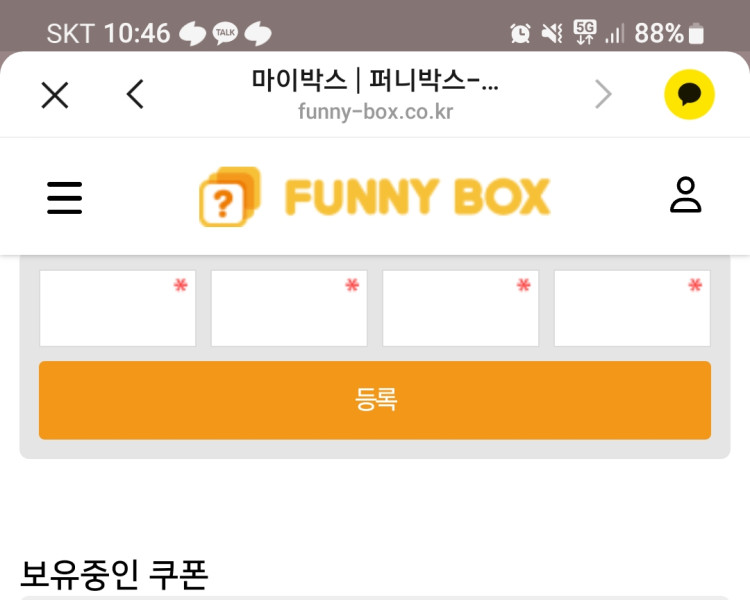Tap the FUNNY BOX logo home link
The height and width of the screenshot is (600, 750).
375,196
